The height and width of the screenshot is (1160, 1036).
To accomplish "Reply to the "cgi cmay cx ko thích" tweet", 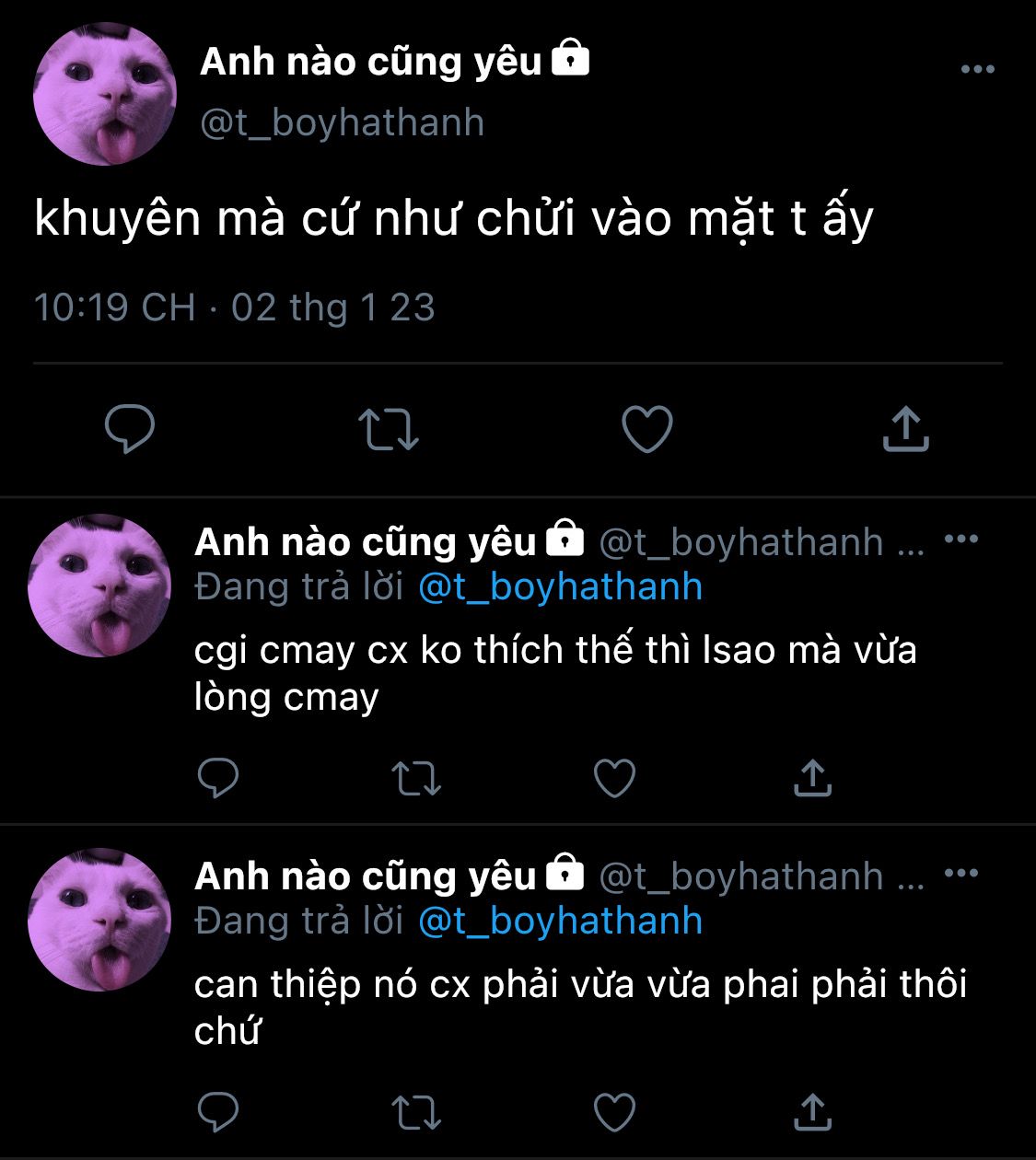I will pyautogui.click(x=218, y=778).
